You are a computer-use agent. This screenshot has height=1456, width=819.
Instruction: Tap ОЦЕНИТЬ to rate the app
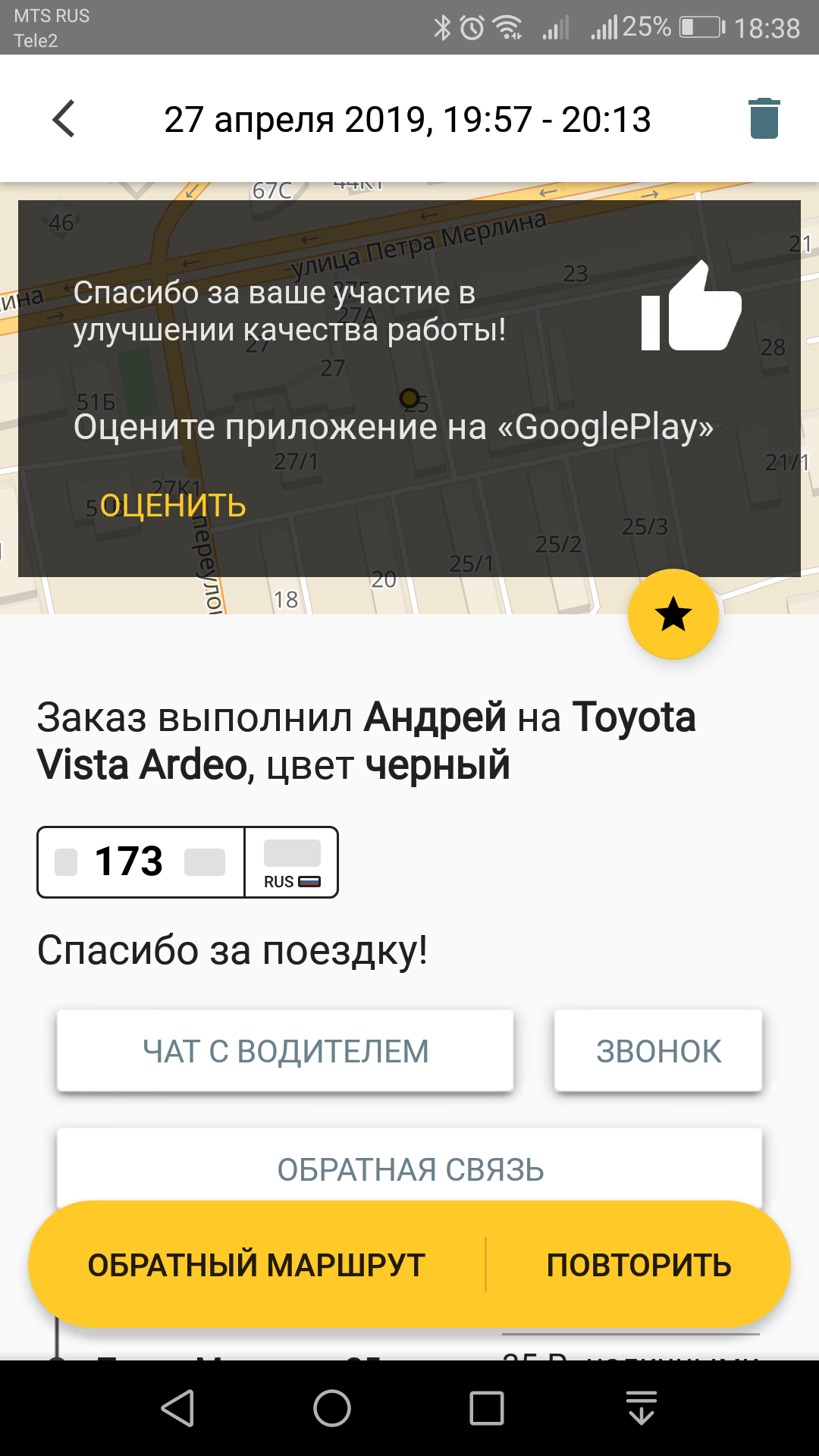(x=173, y=506)
